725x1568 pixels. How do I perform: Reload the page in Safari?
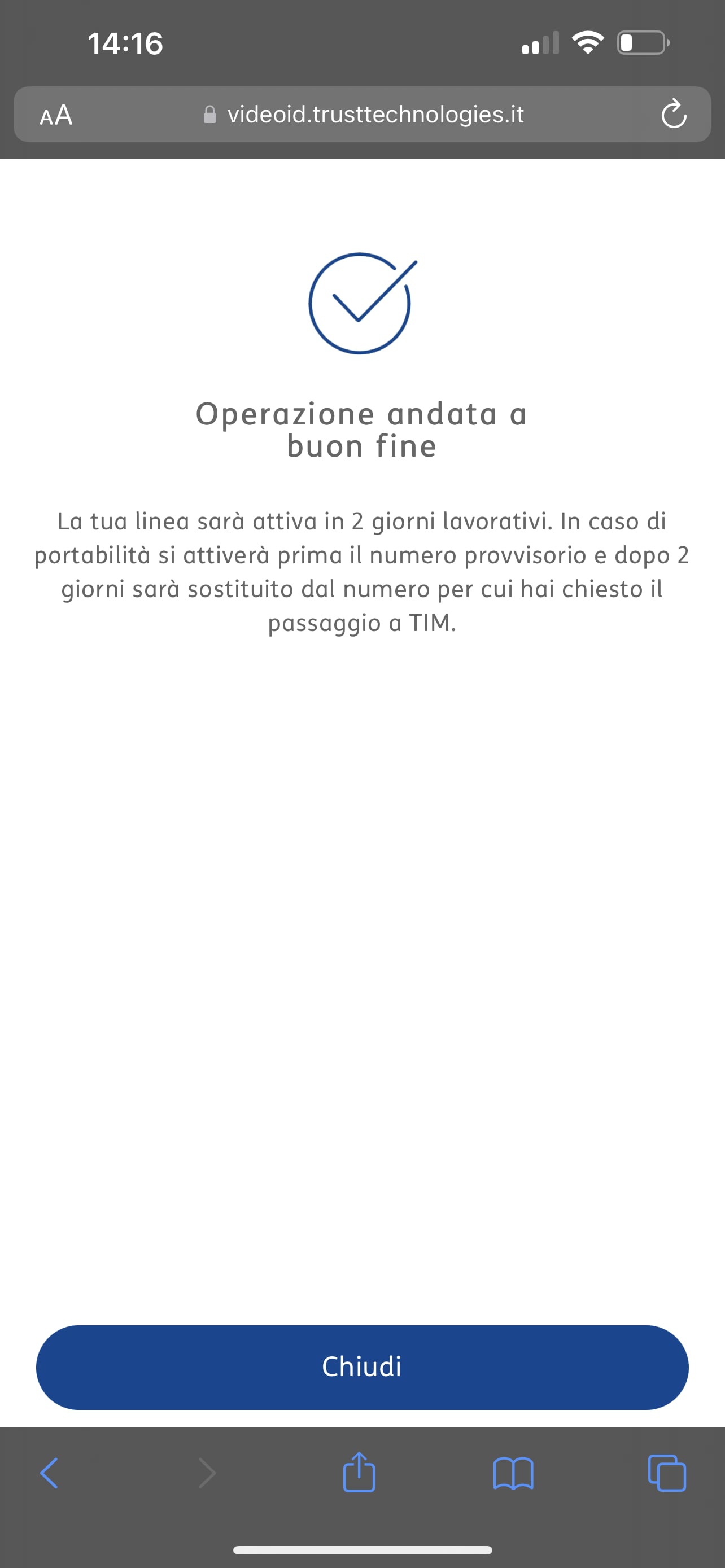click(x=674, y=114)
